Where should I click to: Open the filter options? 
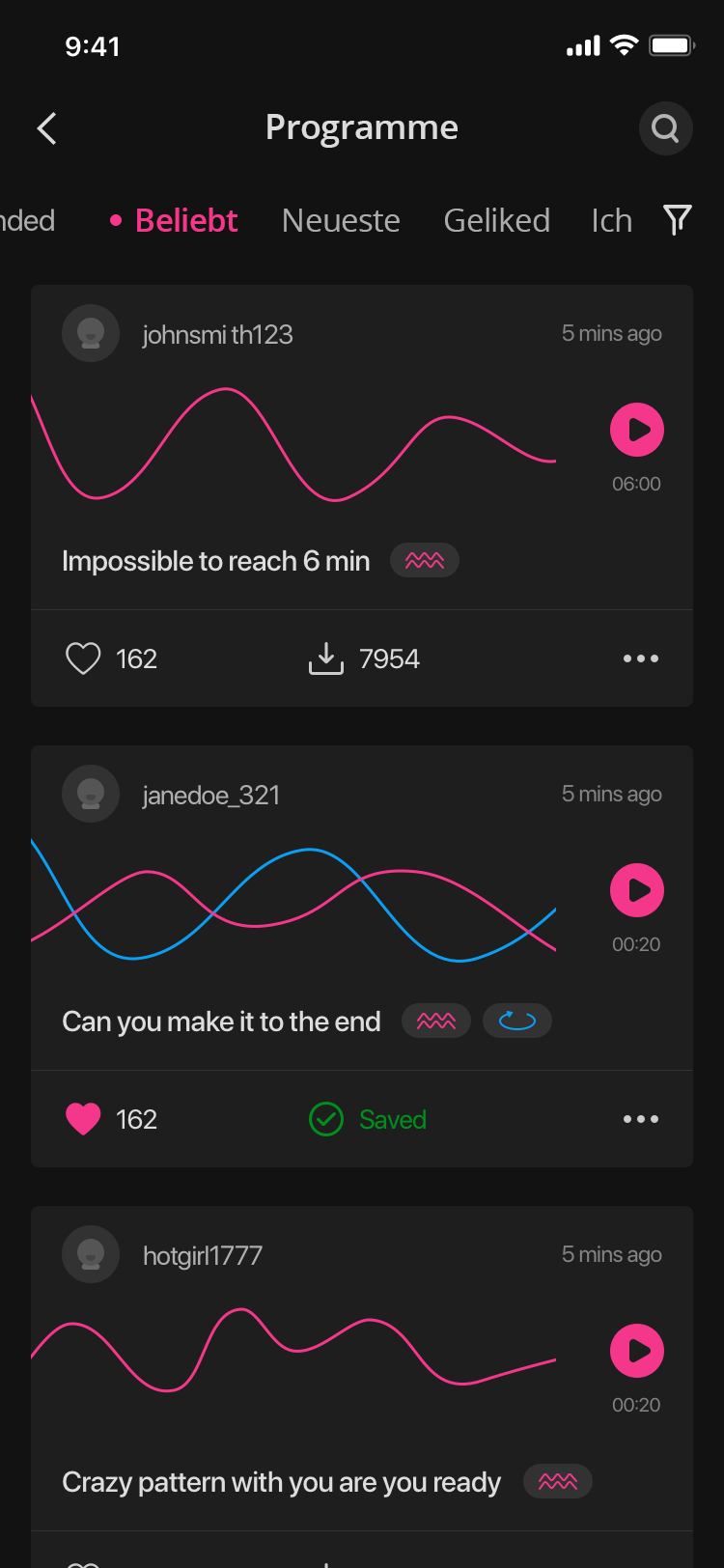click(x=678, y=220)
